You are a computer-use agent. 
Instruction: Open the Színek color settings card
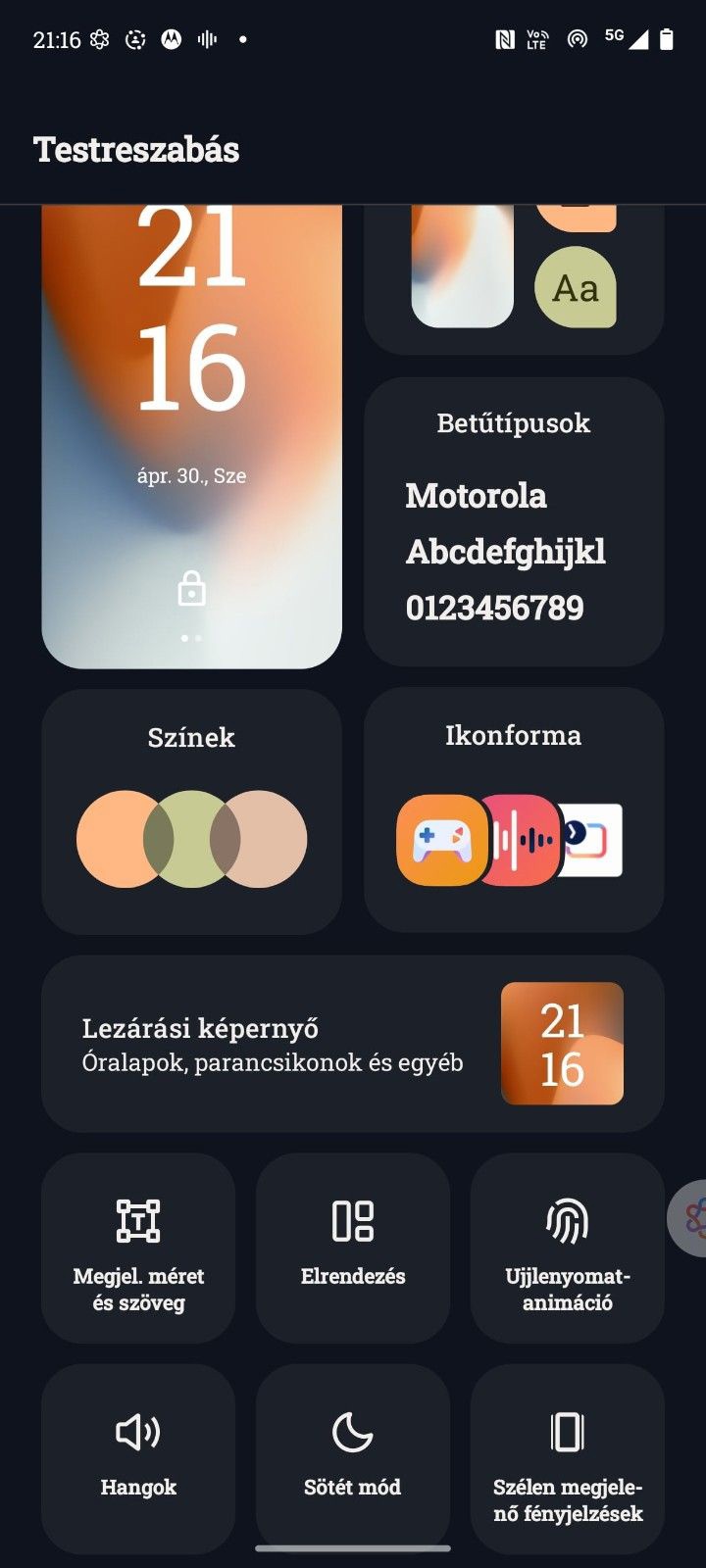click(x=191, y=811)
